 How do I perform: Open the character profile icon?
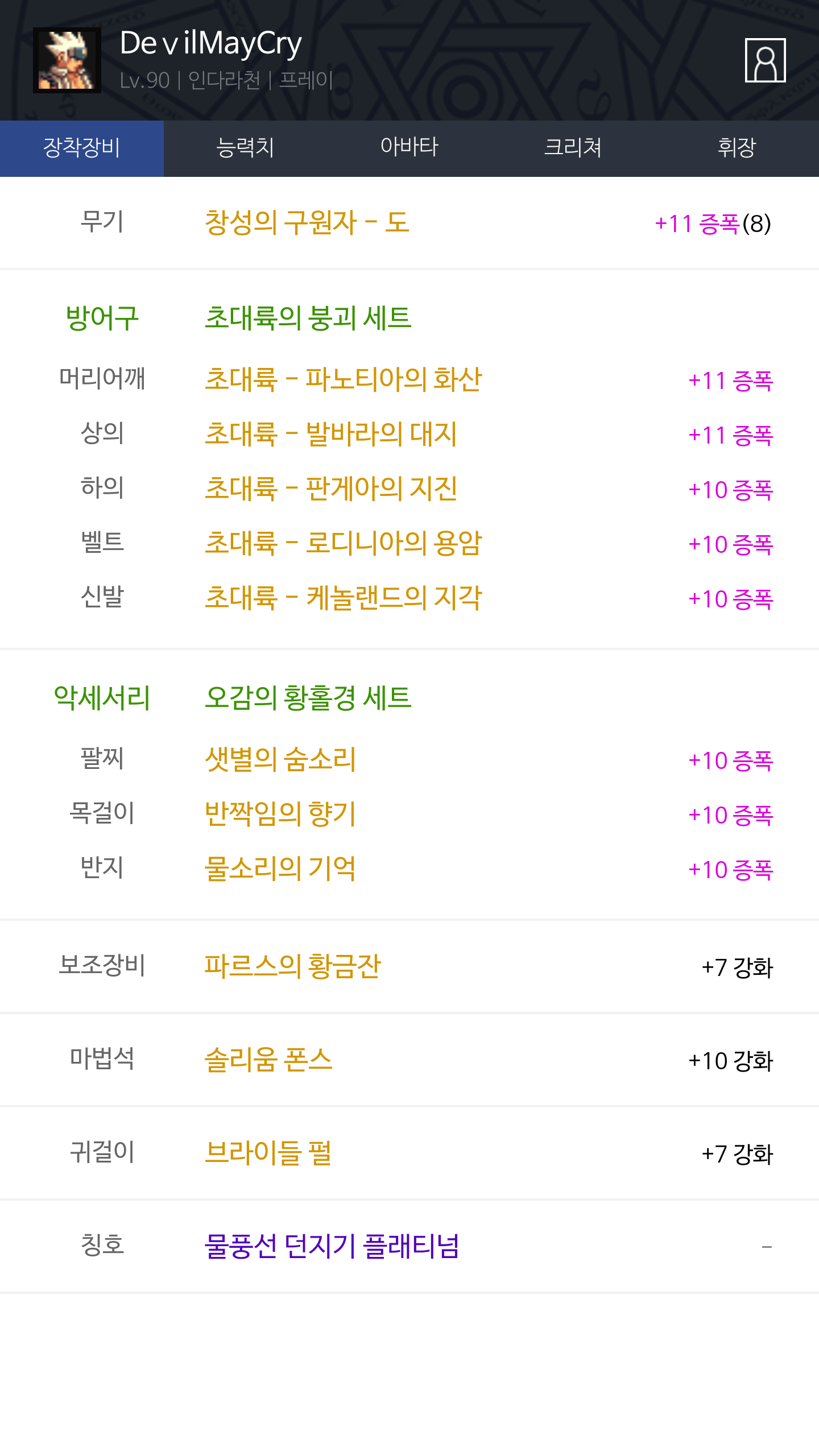tap(765, 60)
